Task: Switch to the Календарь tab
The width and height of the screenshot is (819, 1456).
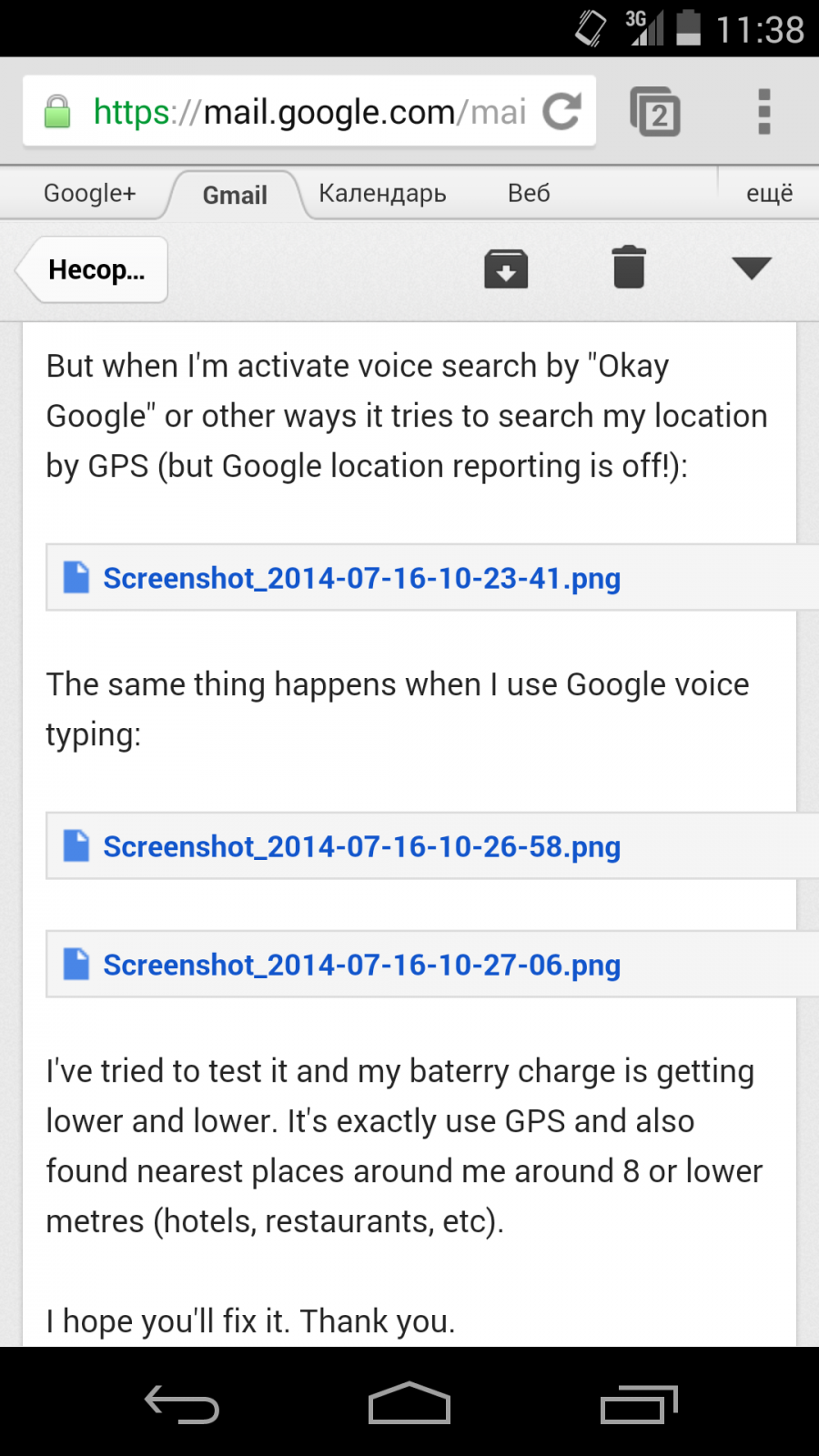Action: tap(382, 193)
